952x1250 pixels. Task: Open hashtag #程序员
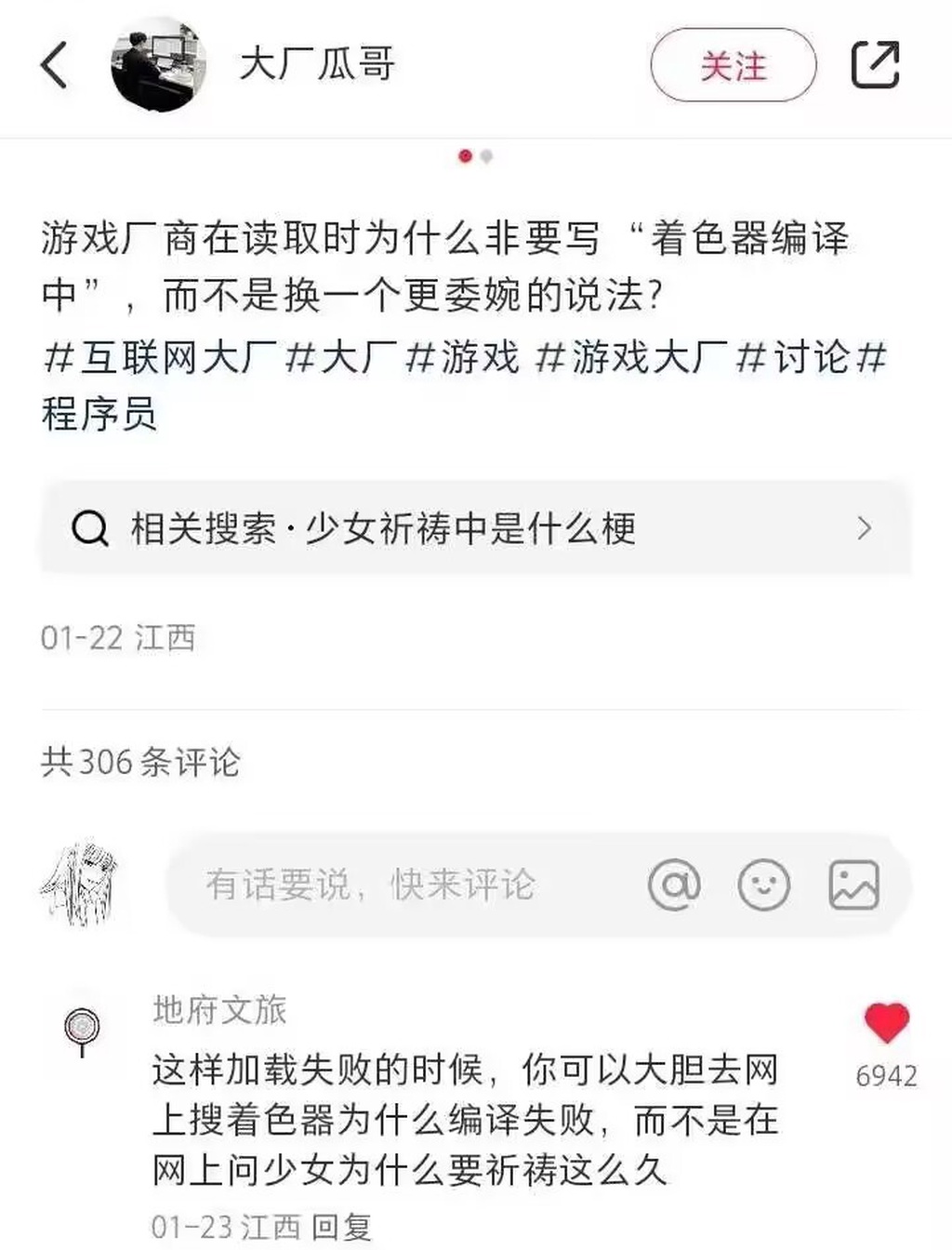(99, 414)
